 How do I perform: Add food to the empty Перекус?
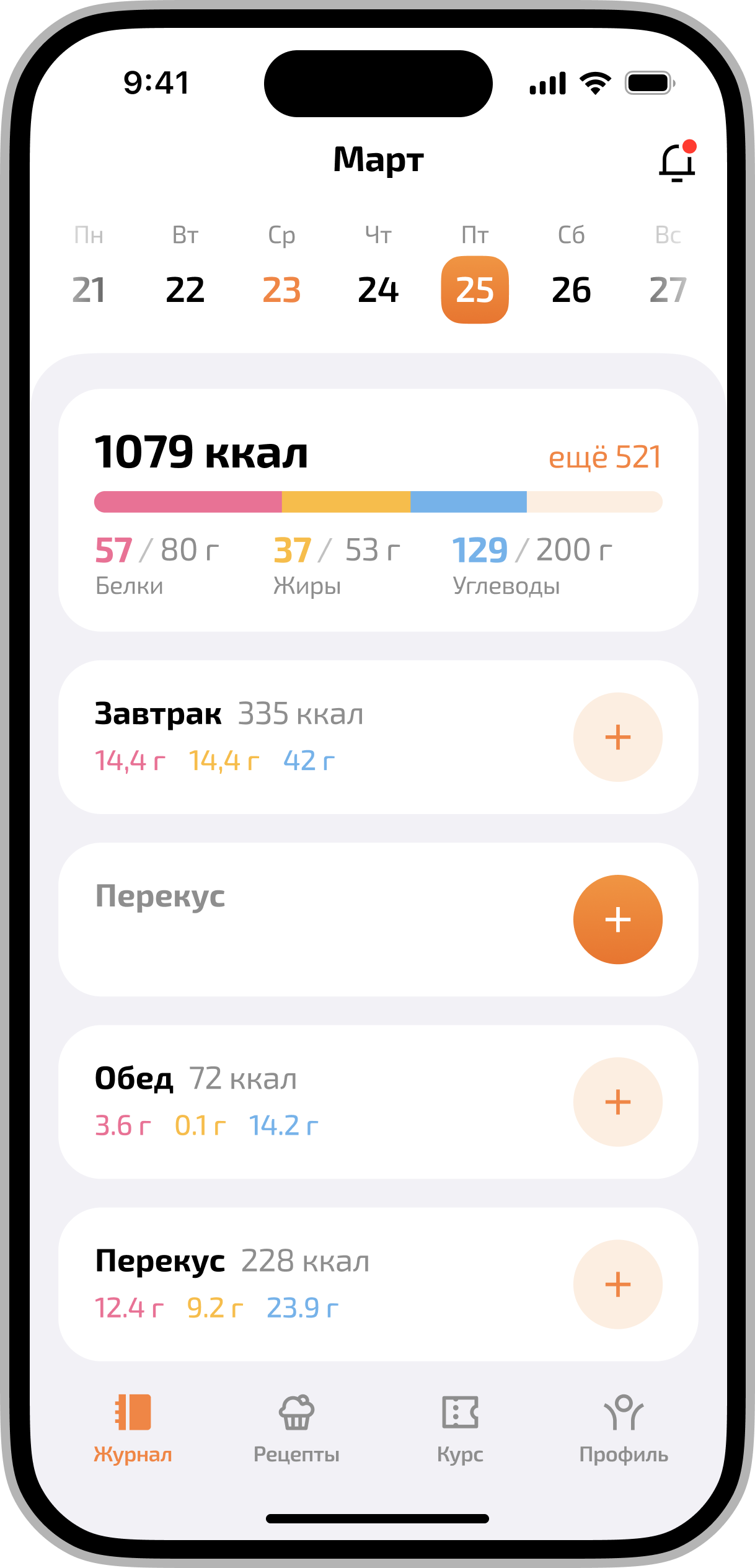pyautogui.click(x=617, y=919)
